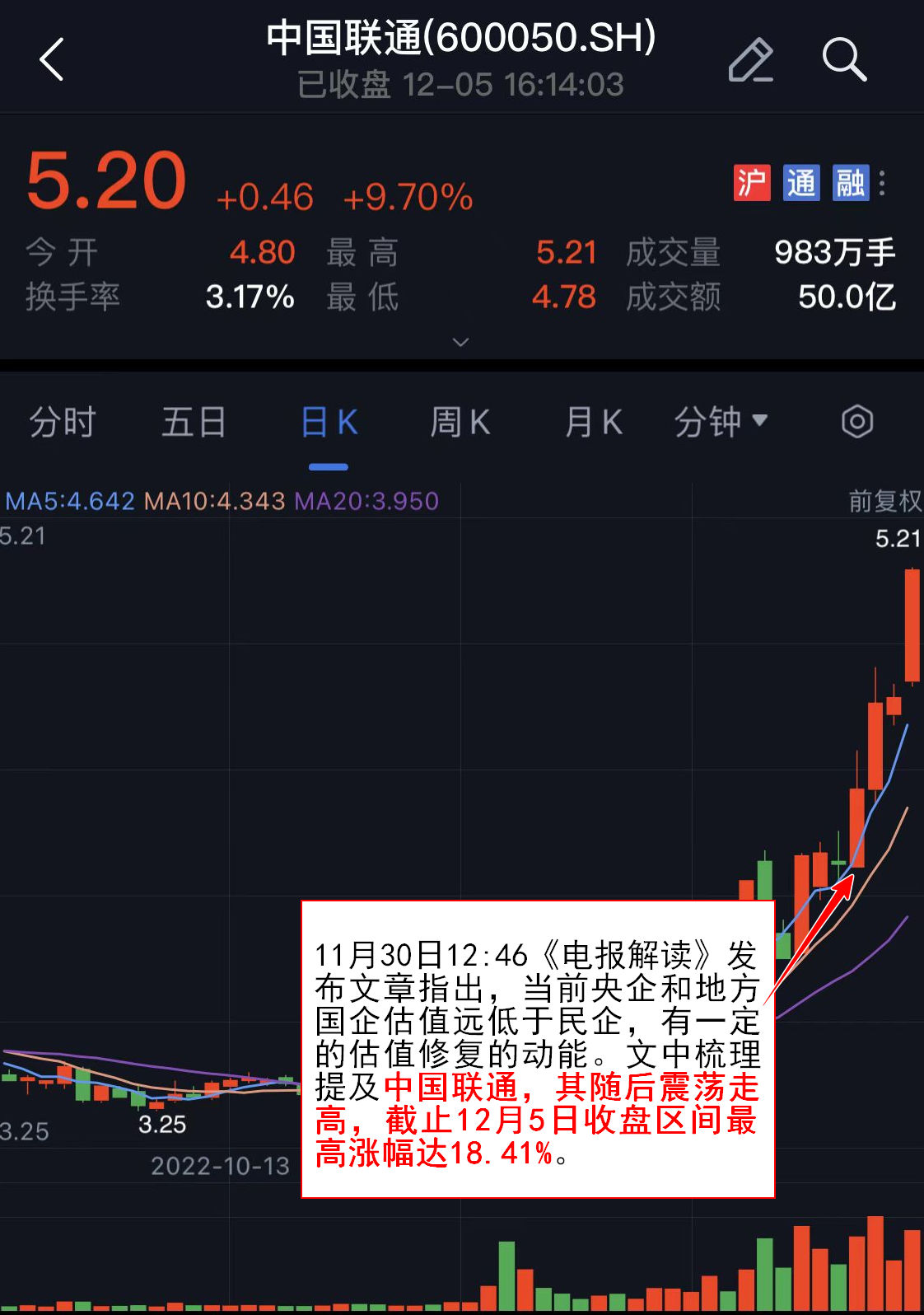Open the edit pencil icon
Viewport: 924px width, 1315px height.
[x=750, y=59]
